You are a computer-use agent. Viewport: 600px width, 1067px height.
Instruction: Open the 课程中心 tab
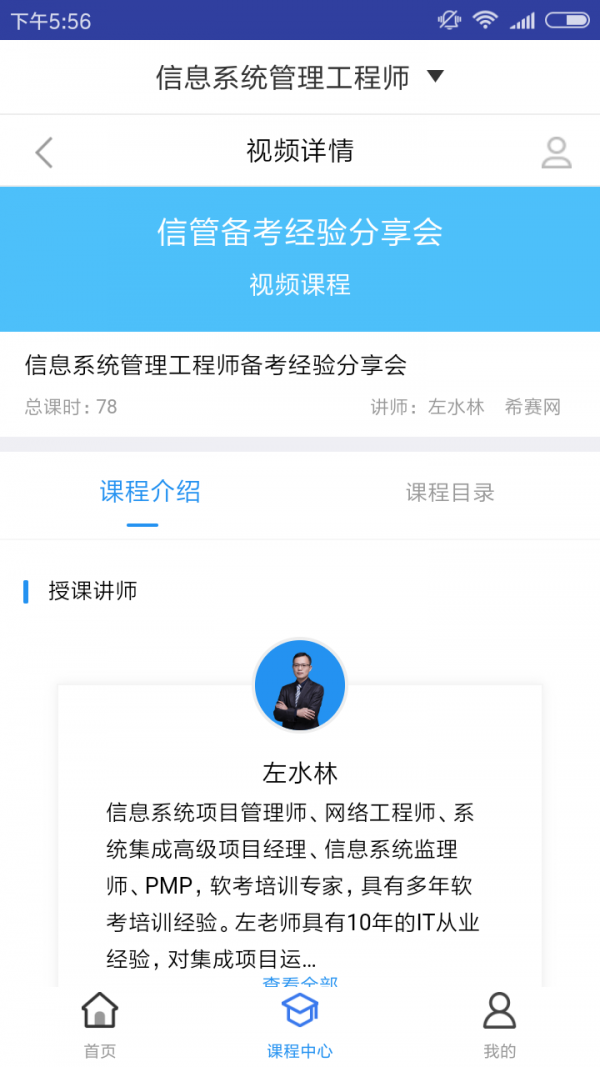300,1026
